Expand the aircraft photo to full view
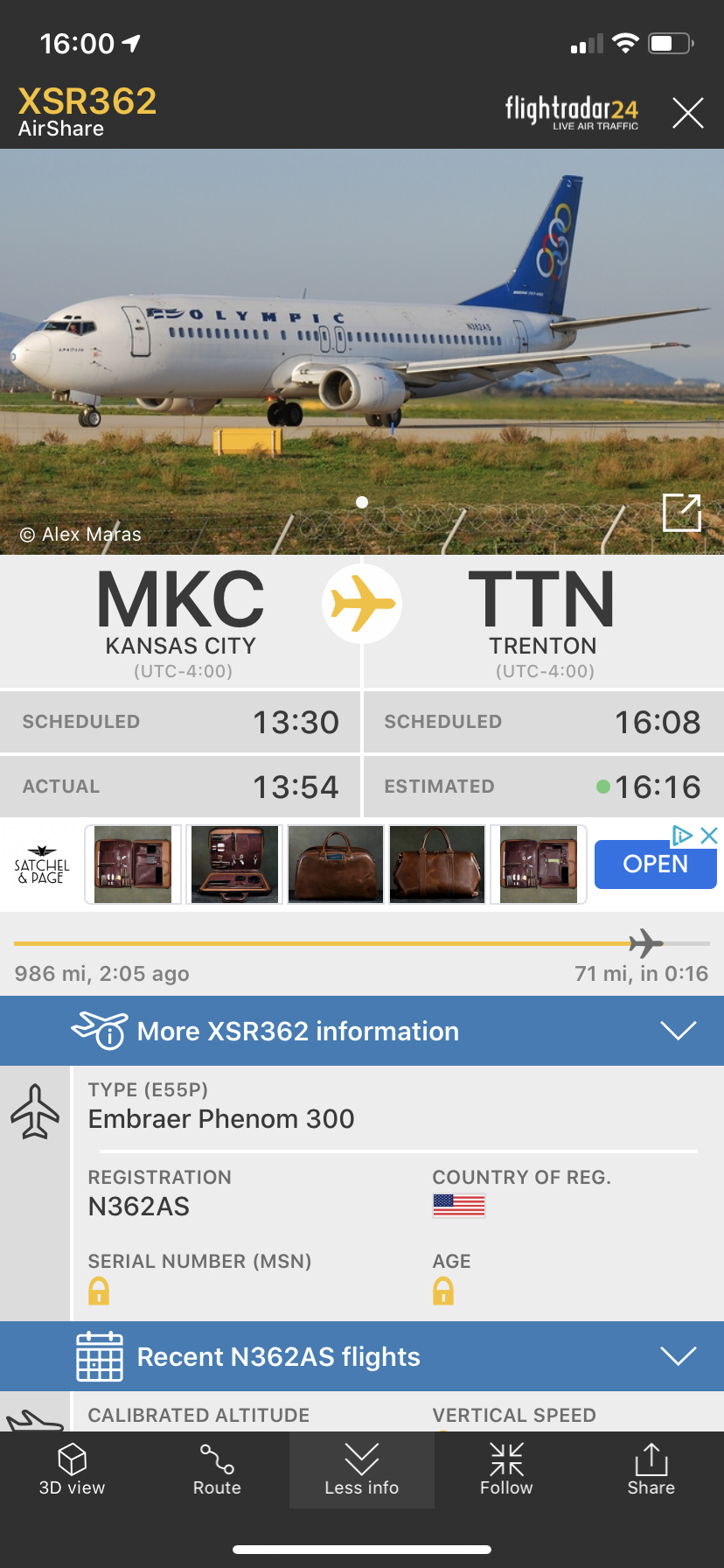The height and width of the screenshot is (1568, 724). click(x=682, y=512)
